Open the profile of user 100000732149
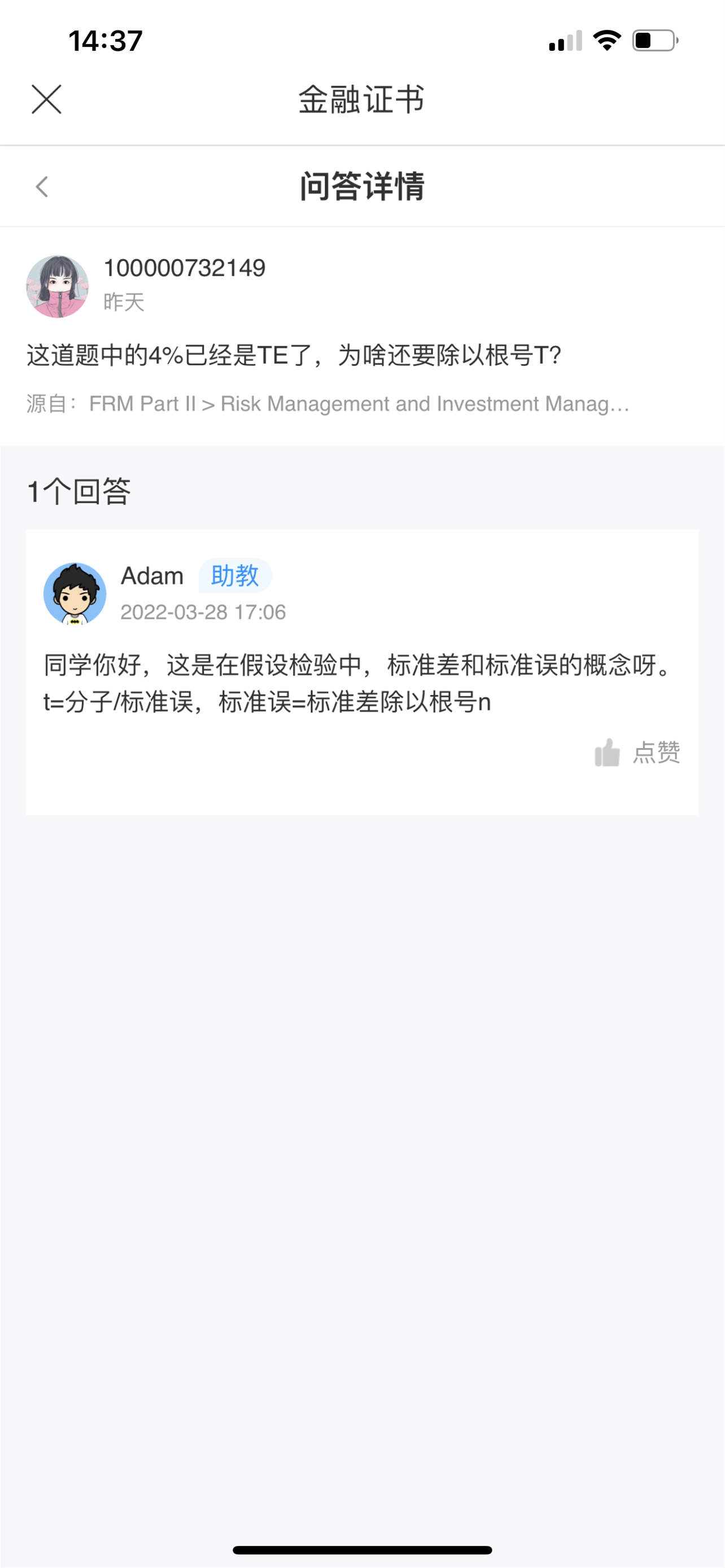This screenshot has height=1568, width=725. point(57,286)
